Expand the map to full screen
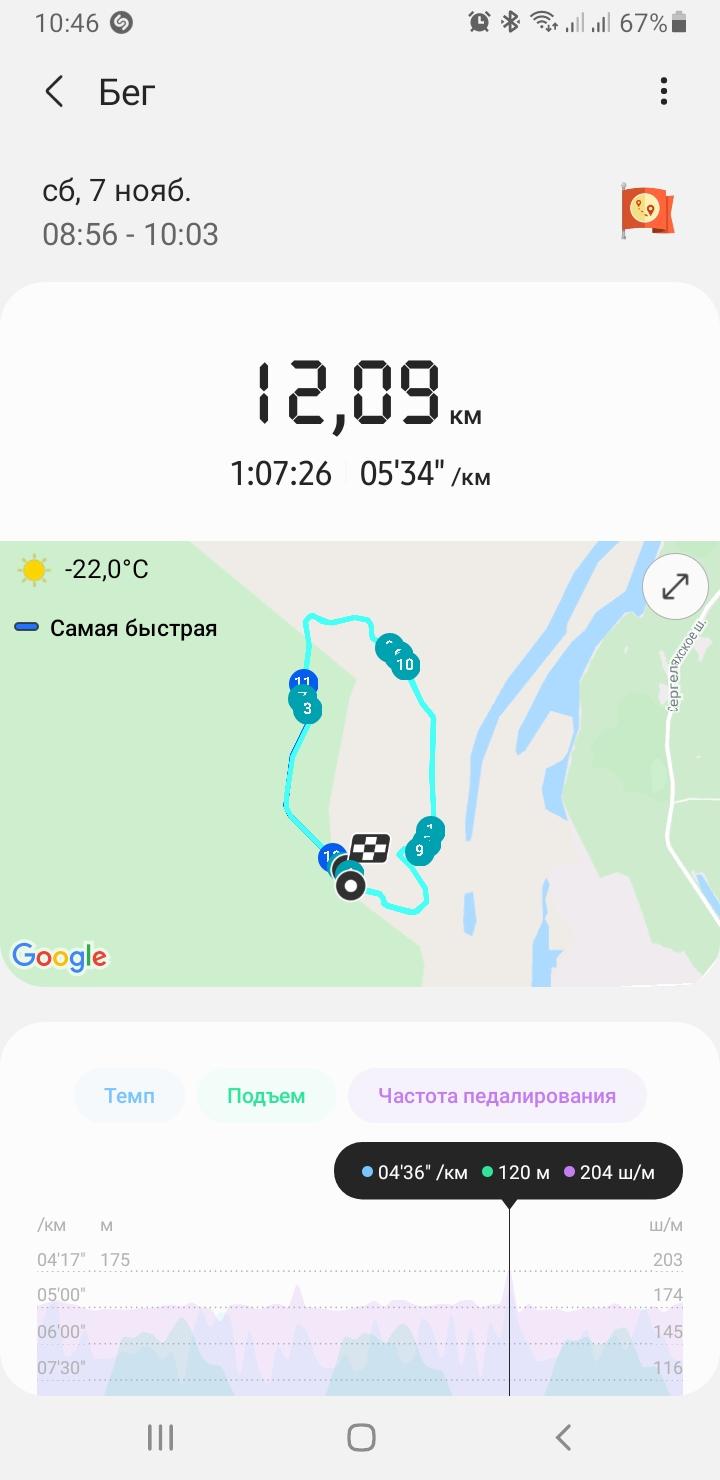720x1480 pixels. point(675,587)
